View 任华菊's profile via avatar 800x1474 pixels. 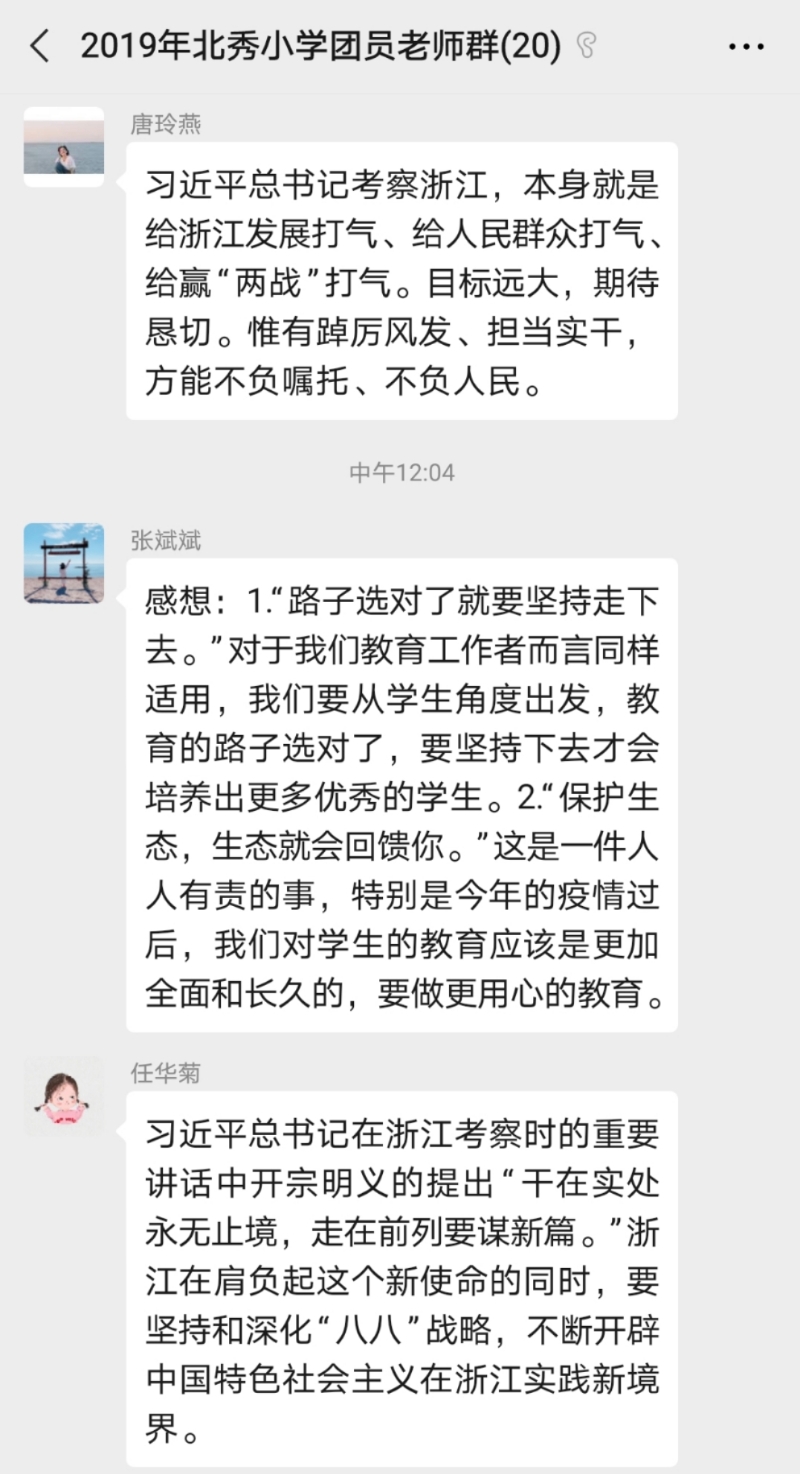[64, 1095]
